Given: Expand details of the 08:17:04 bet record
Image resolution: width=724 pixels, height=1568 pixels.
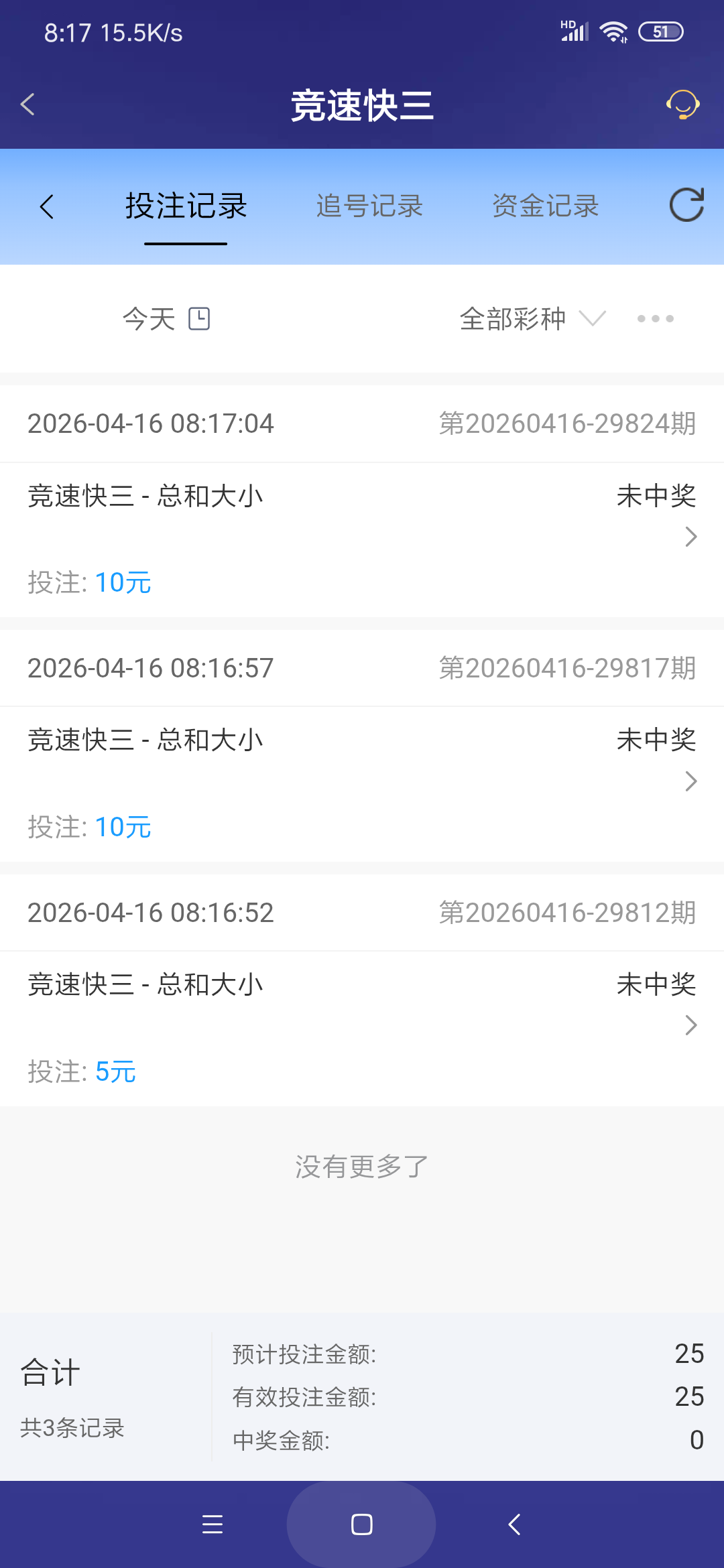Looking at the screenshot, I should (690, 536).
